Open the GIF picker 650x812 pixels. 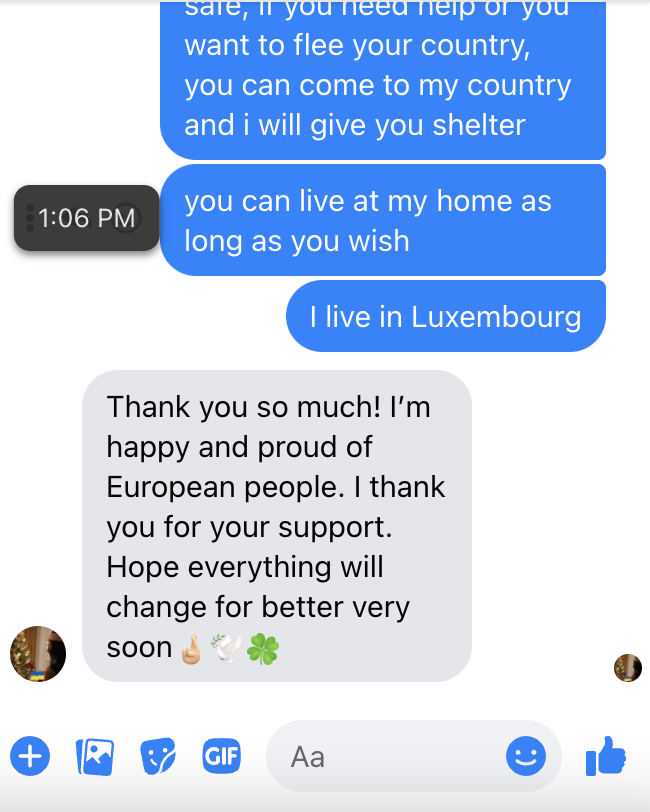pos(221,756)
